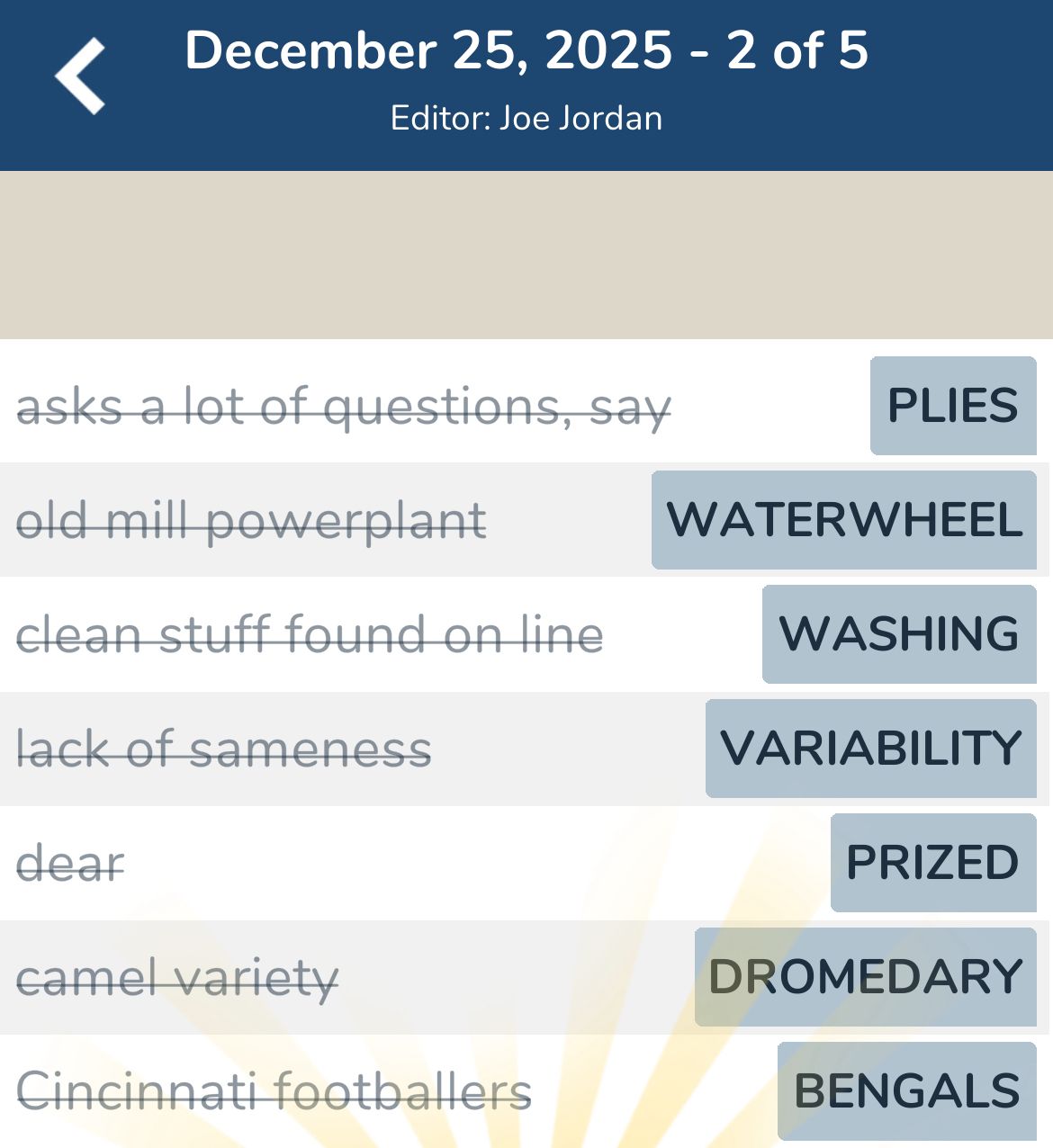Click the 'Editor: Joe Jordan' label
This screenshot has width=1053, height=1148.
coord(526,117)
